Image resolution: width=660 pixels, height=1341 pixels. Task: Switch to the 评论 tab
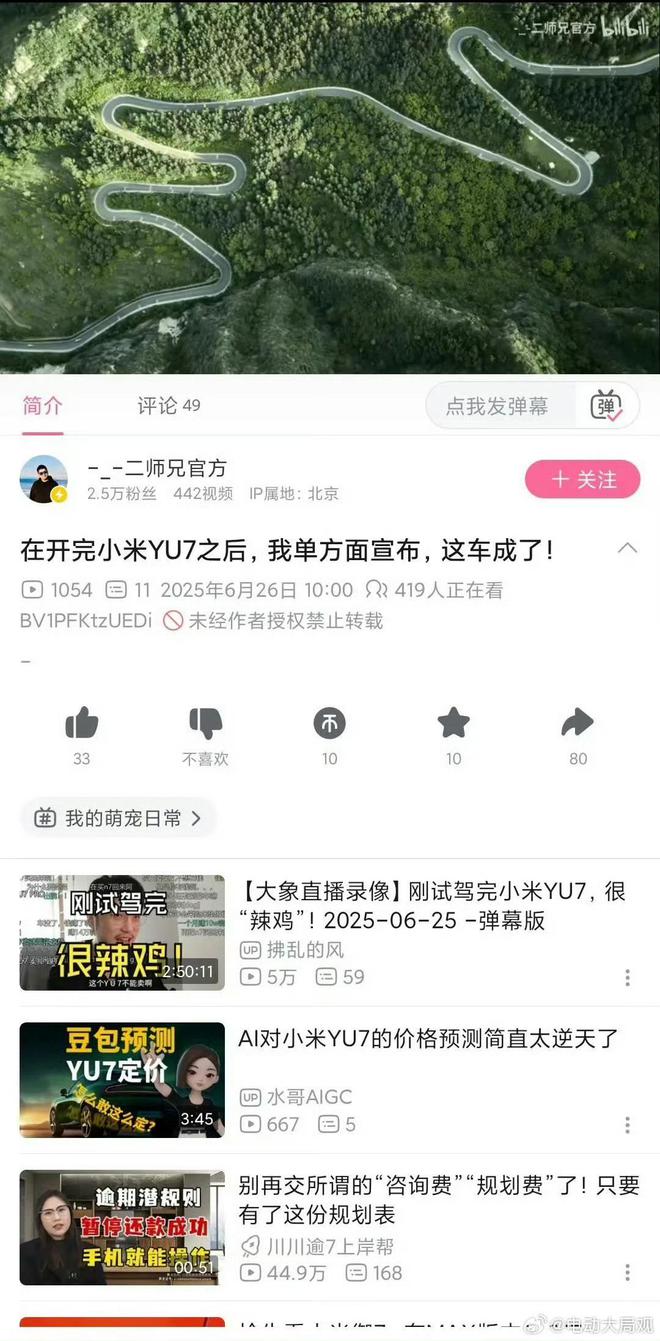[x=168, y=405]
